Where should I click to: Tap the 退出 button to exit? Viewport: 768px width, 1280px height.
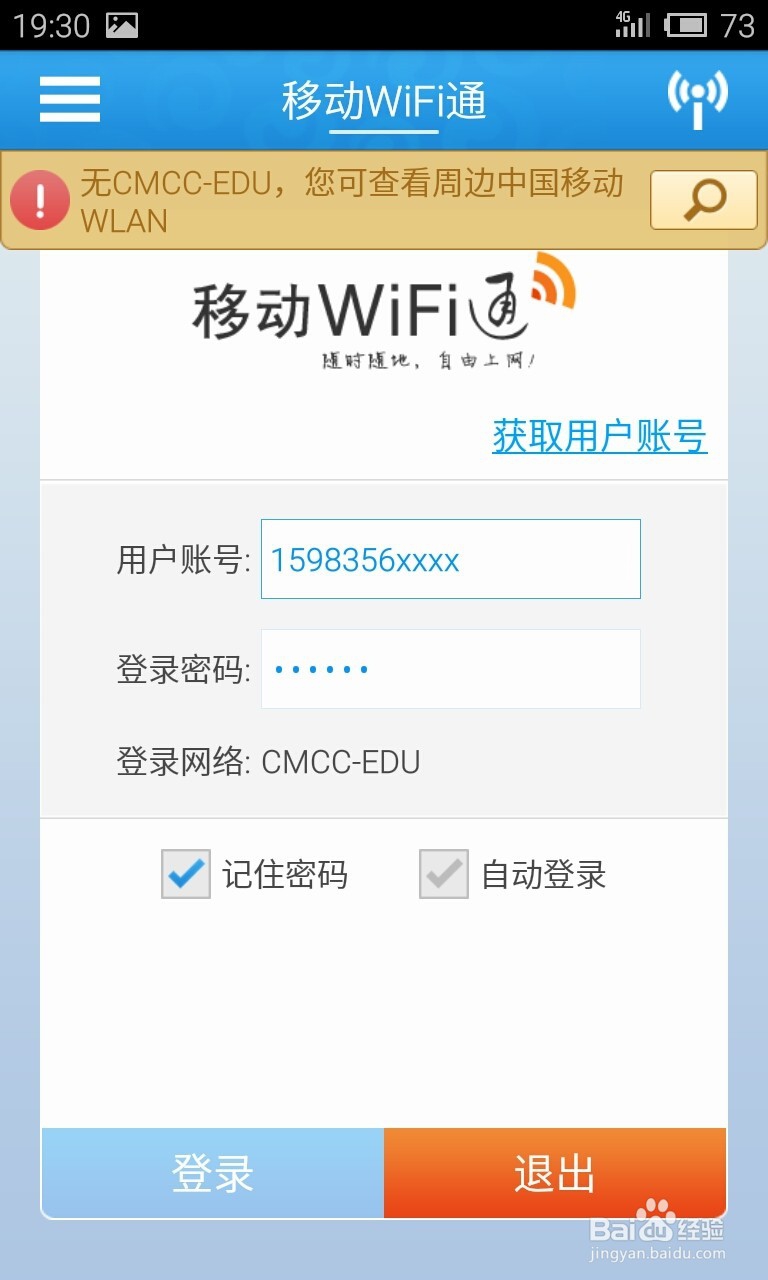click(x=555, y=1174)
